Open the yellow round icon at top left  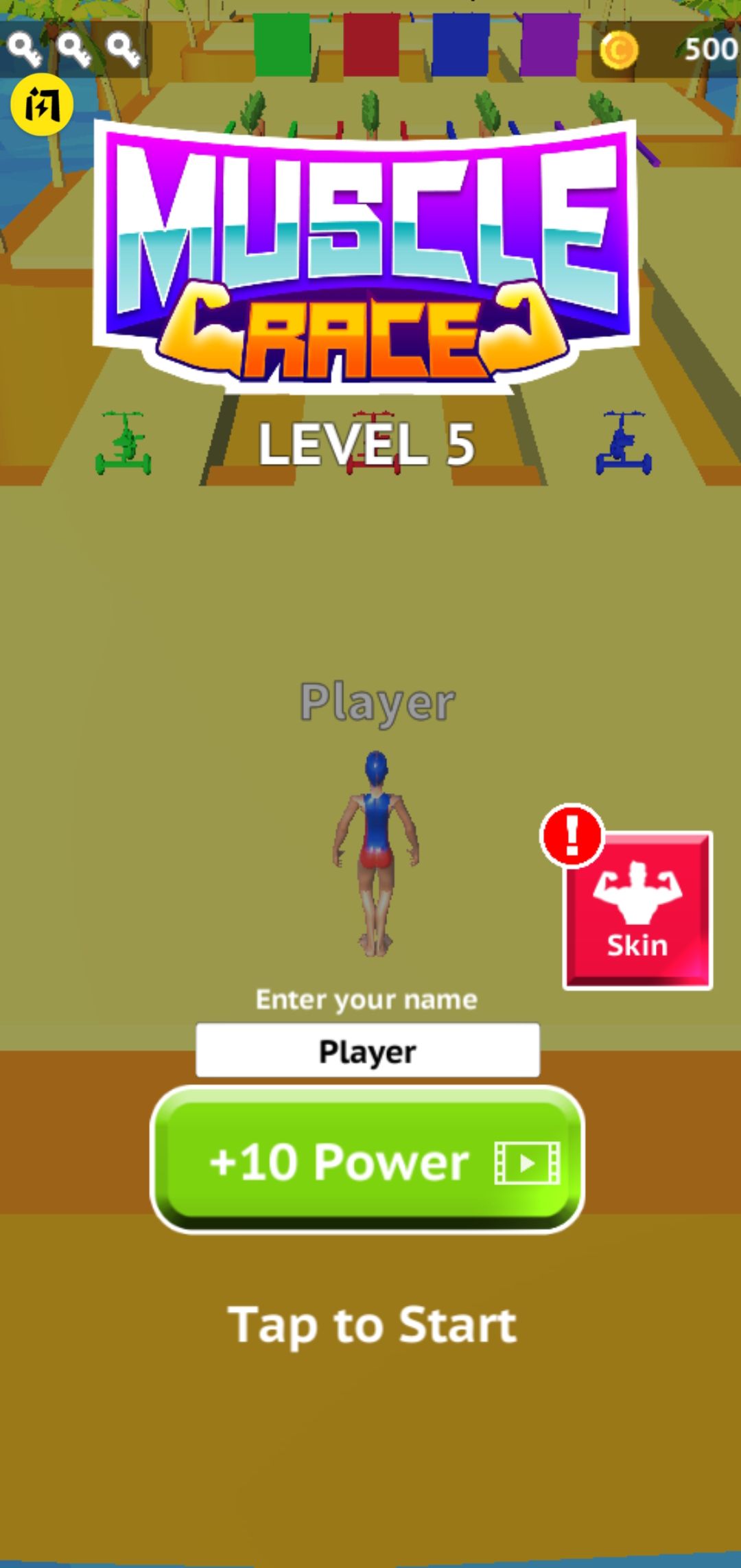coord(41,105)
